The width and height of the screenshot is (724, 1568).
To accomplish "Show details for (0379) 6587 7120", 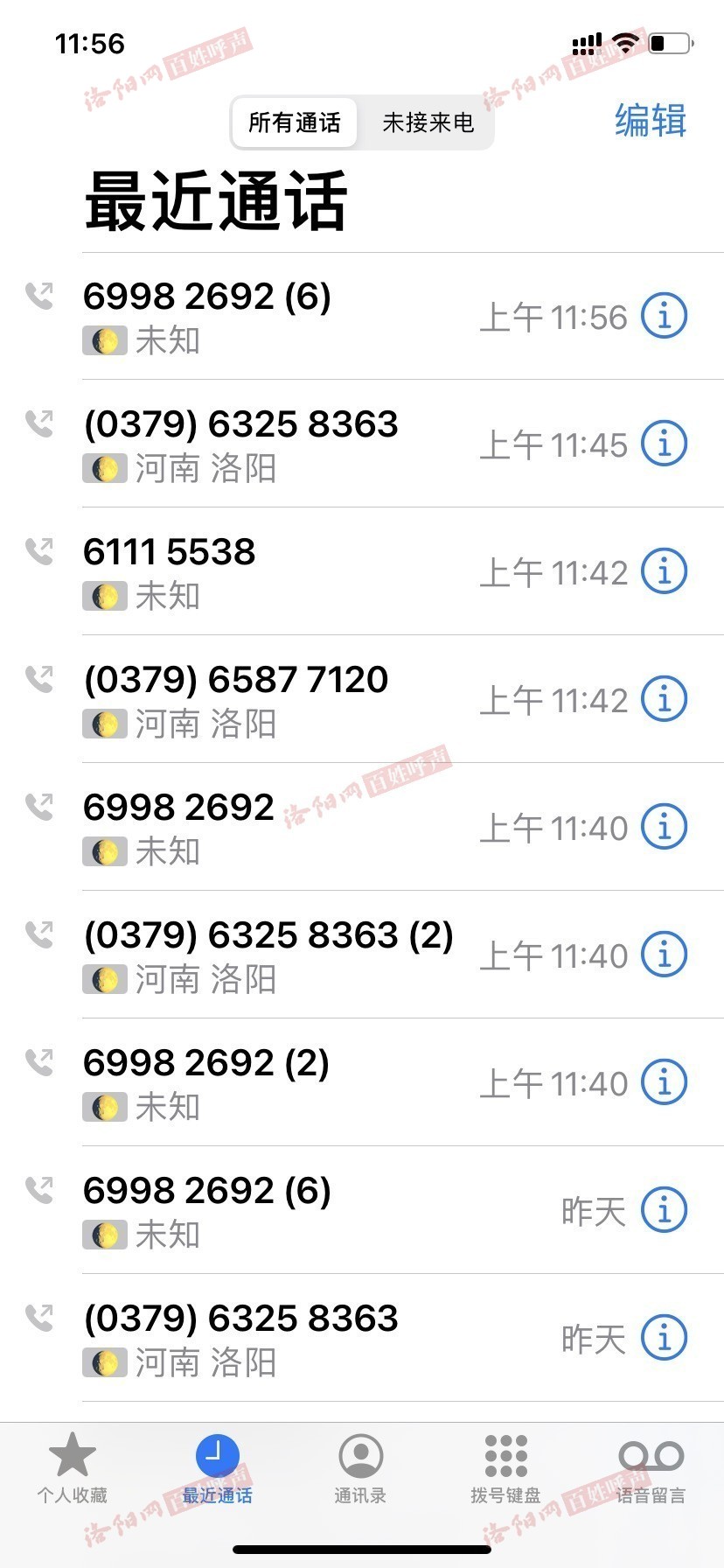I will point(664,698).
